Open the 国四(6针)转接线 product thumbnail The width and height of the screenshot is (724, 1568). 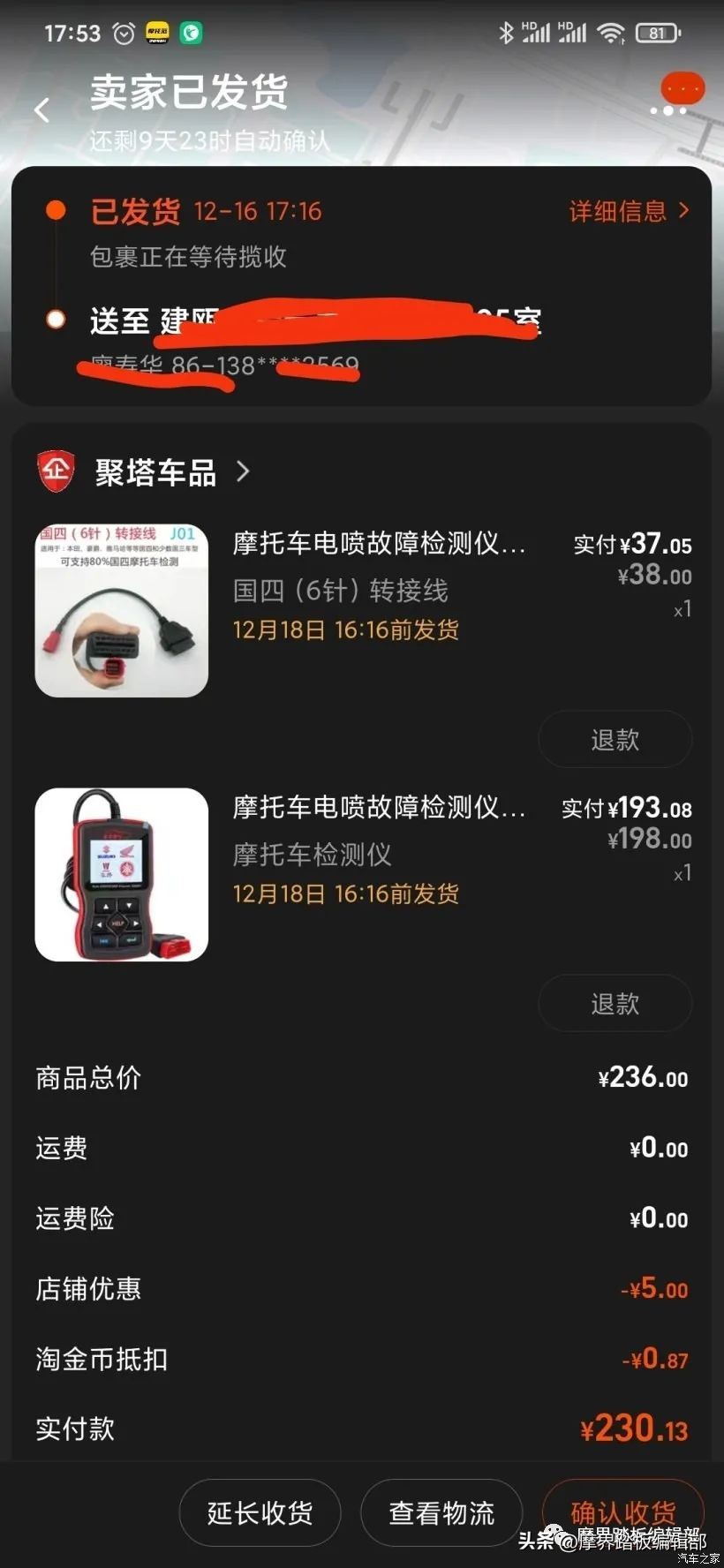(x=121, y=611)
